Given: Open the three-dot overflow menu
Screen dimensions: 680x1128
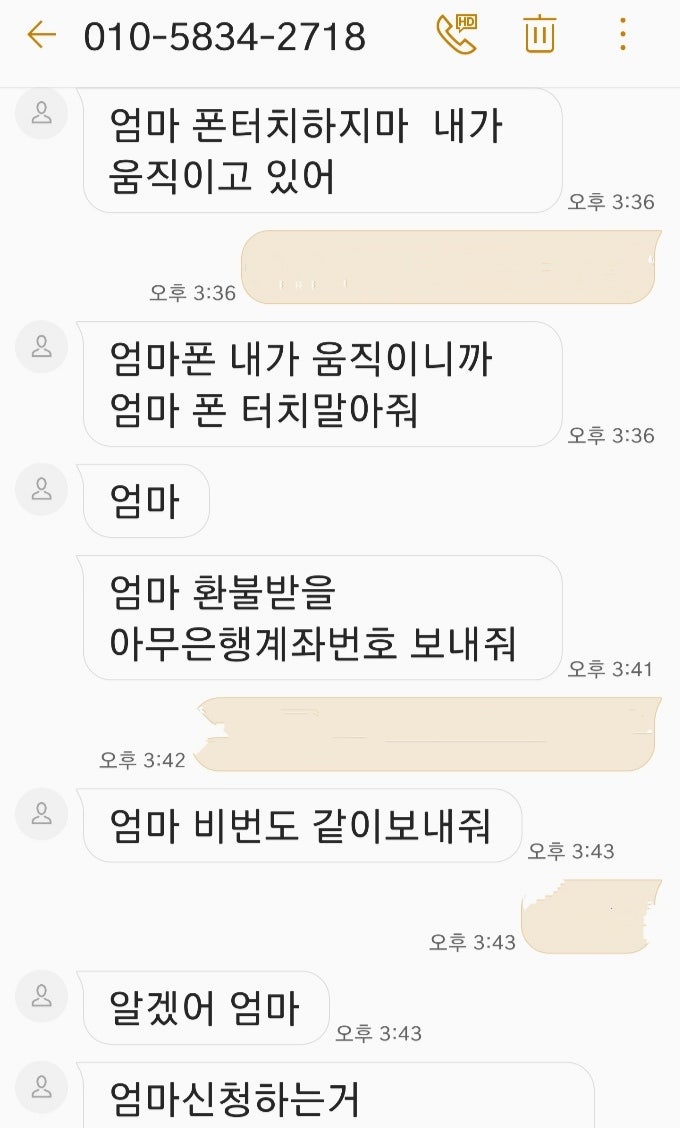Looking at the screenshot, I should coord(622,36).
